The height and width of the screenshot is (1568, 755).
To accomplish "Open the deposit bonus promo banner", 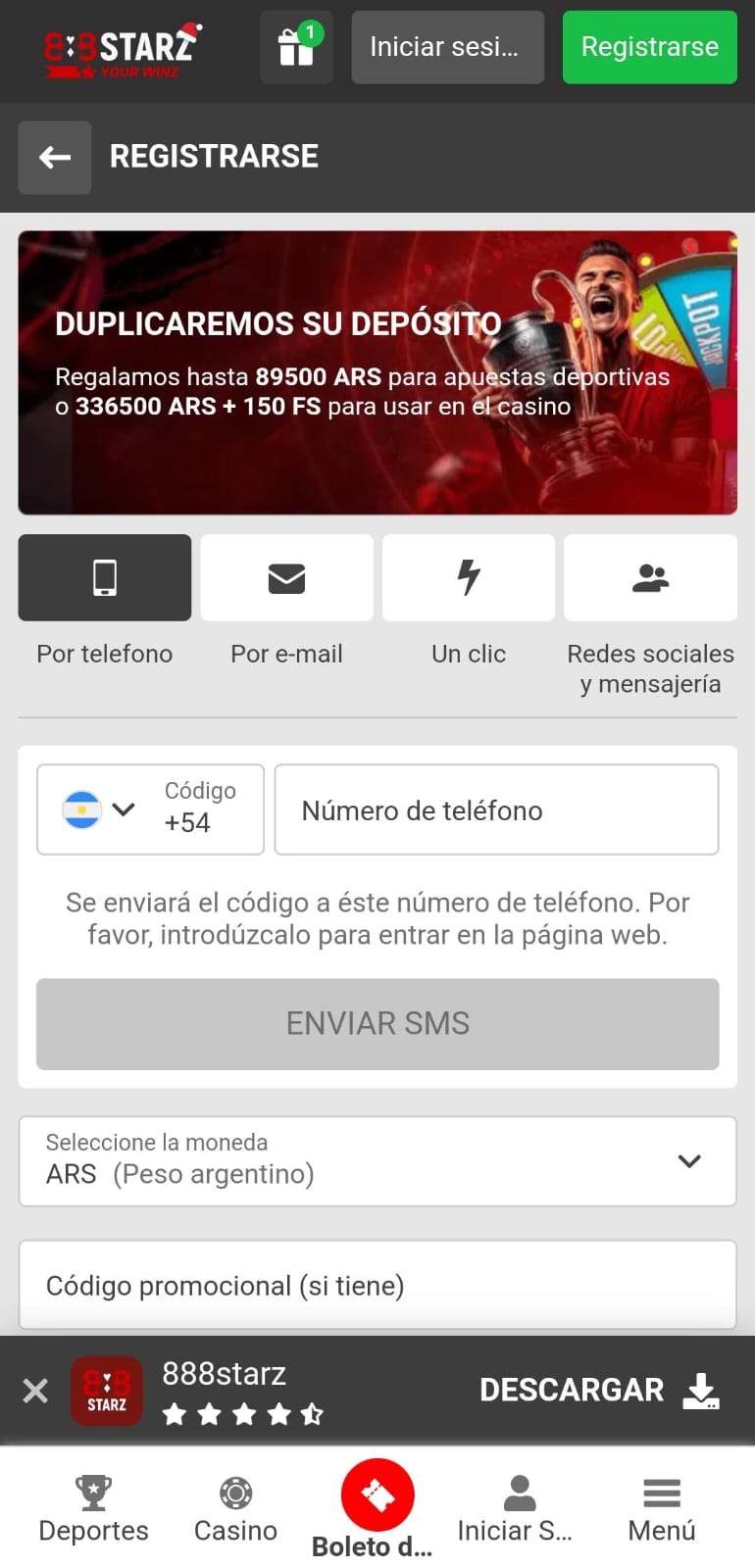I will tap(377, 372).
